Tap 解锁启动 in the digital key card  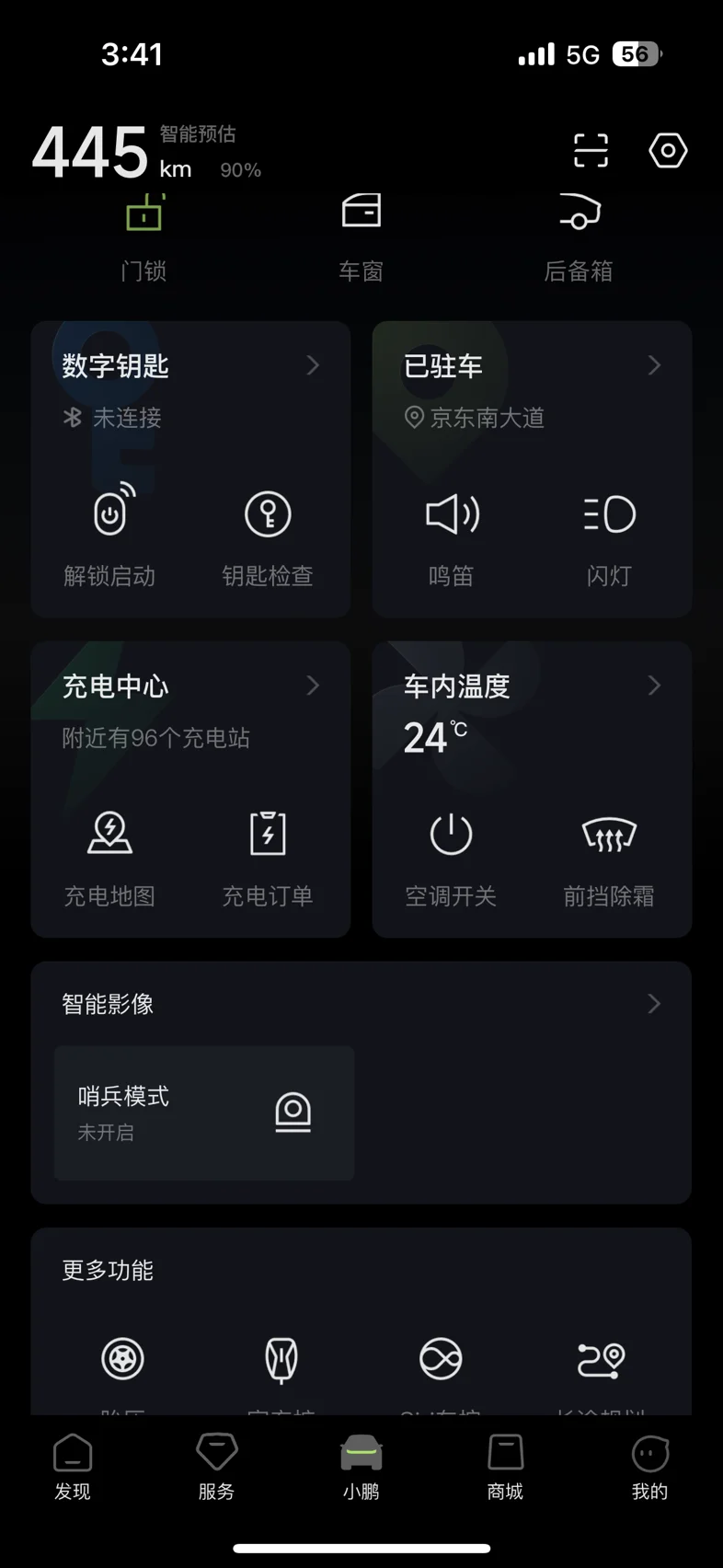(x=109, y=536)
